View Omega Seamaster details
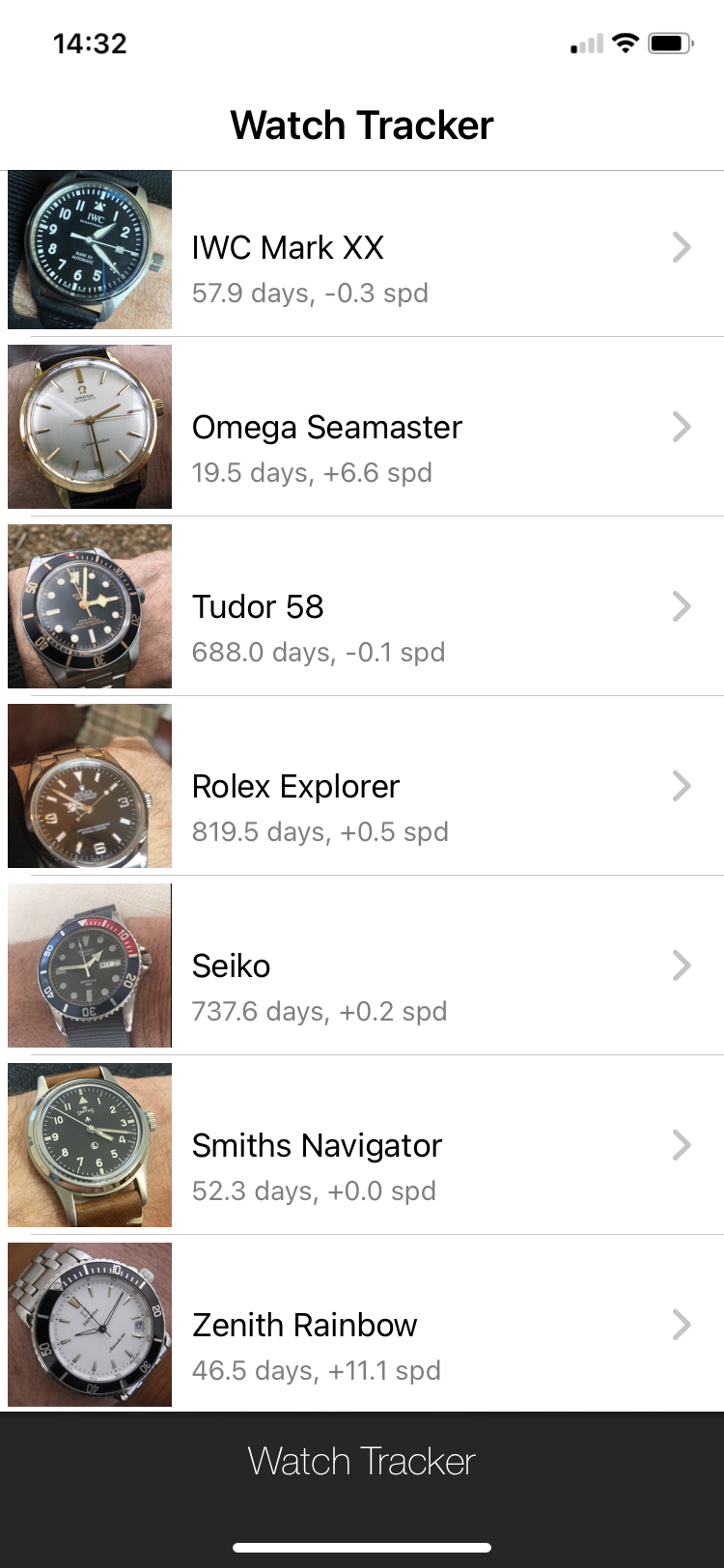This screenshot has width=724, height=1568. coord(362,429)
